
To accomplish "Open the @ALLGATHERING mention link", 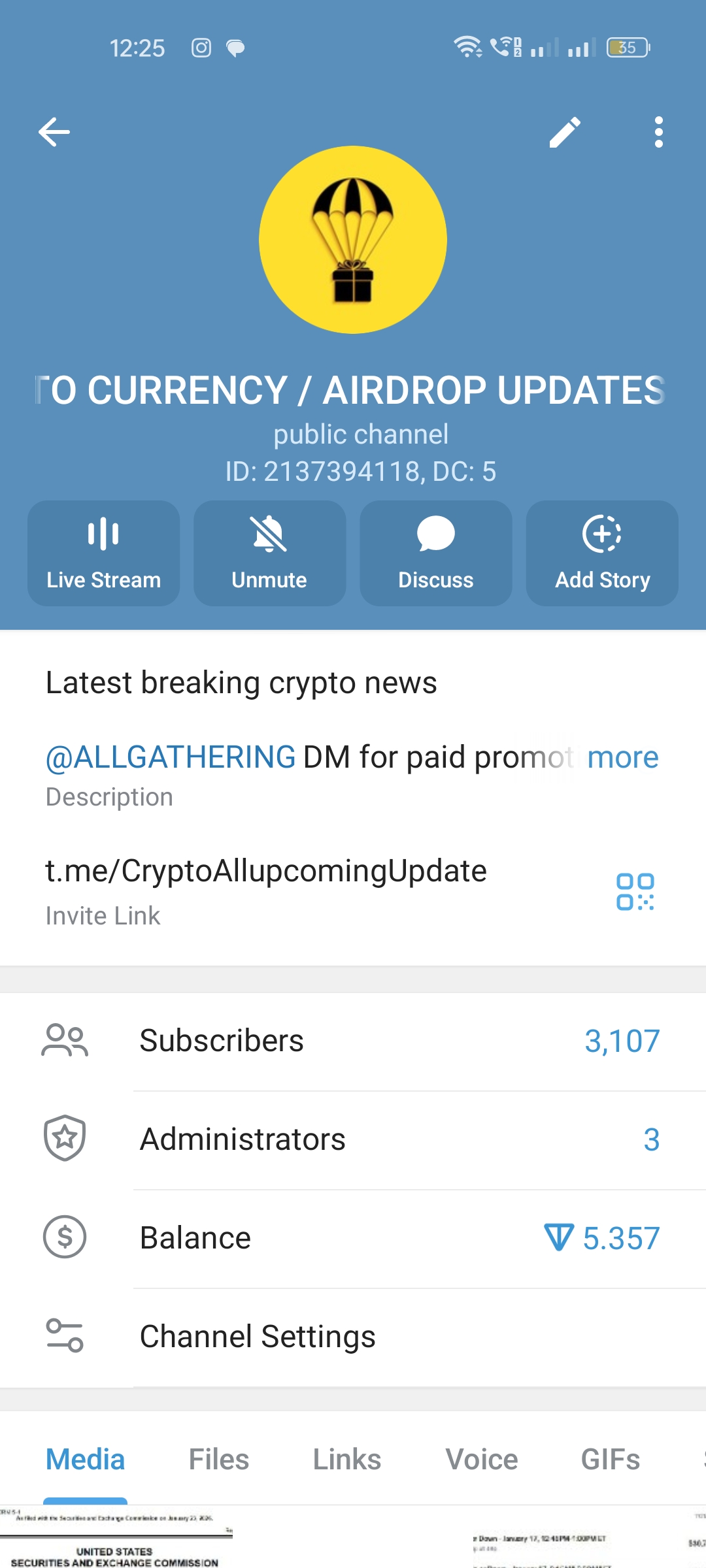I will tap(170, 757).
